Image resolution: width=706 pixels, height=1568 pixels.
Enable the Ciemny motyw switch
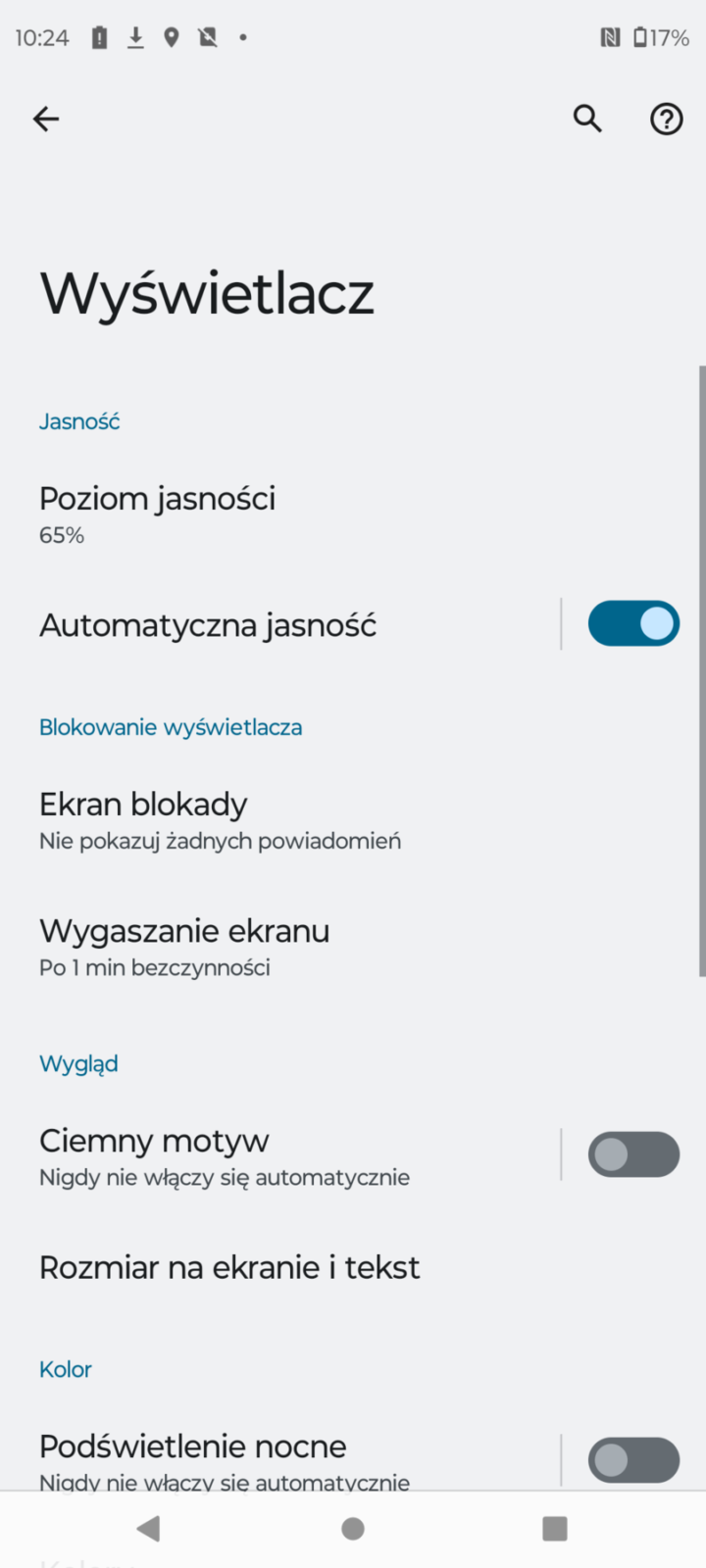[x=632, y=1154]
